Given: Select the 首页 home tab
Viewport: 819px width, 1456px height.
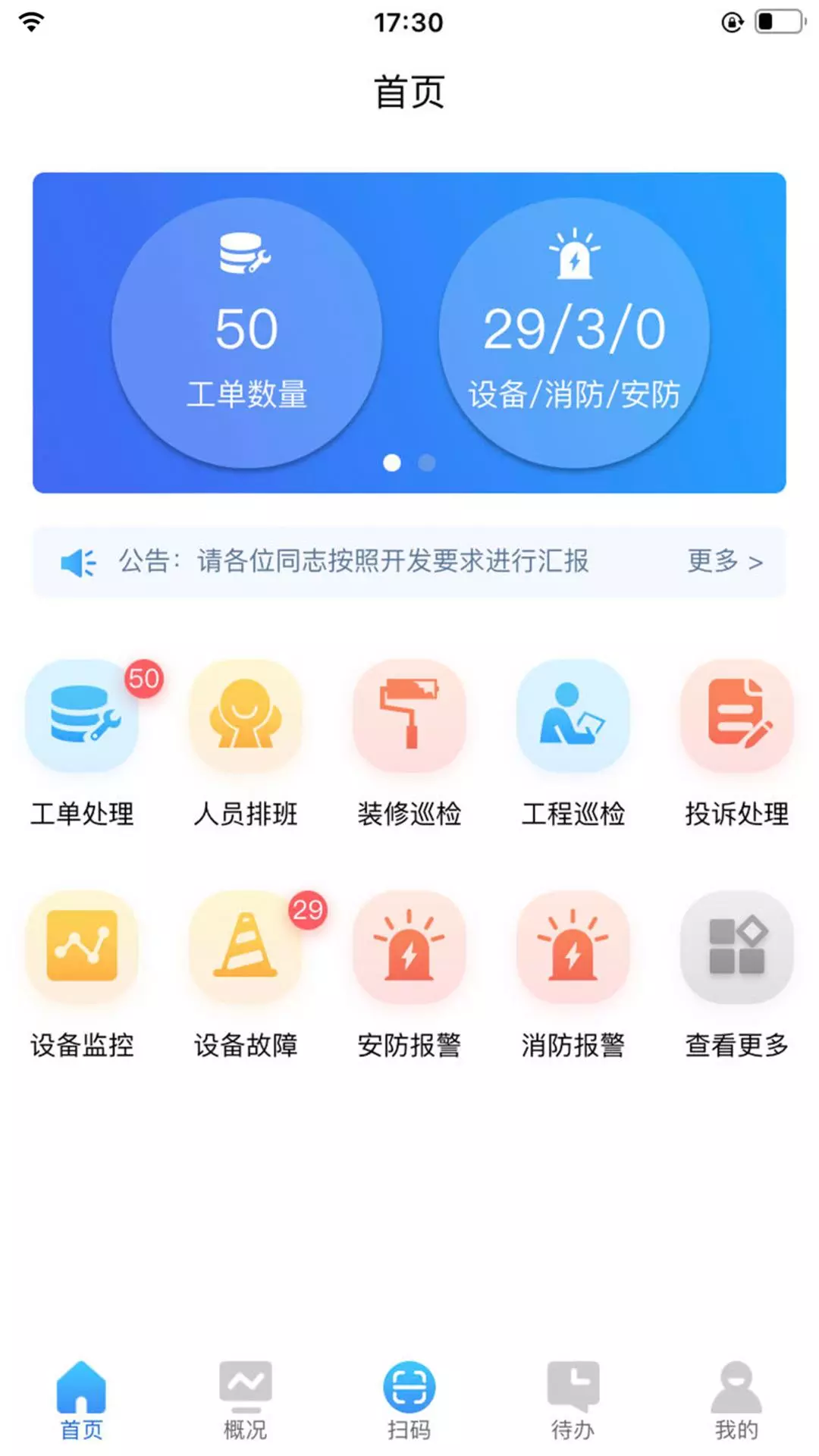Looking at the screenshot, I should click(82, 1401).
